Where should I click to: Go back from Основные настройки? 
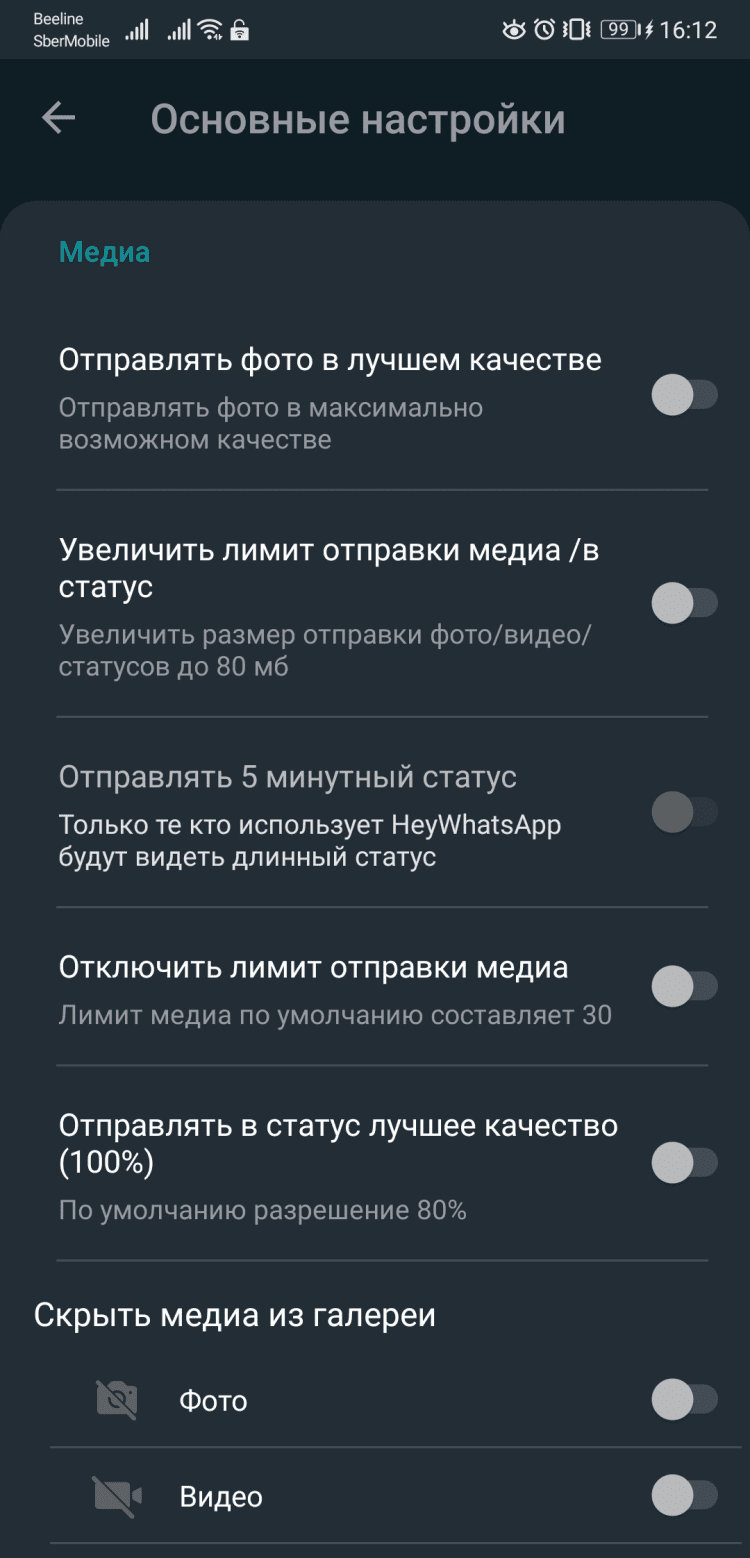[59, 119]
